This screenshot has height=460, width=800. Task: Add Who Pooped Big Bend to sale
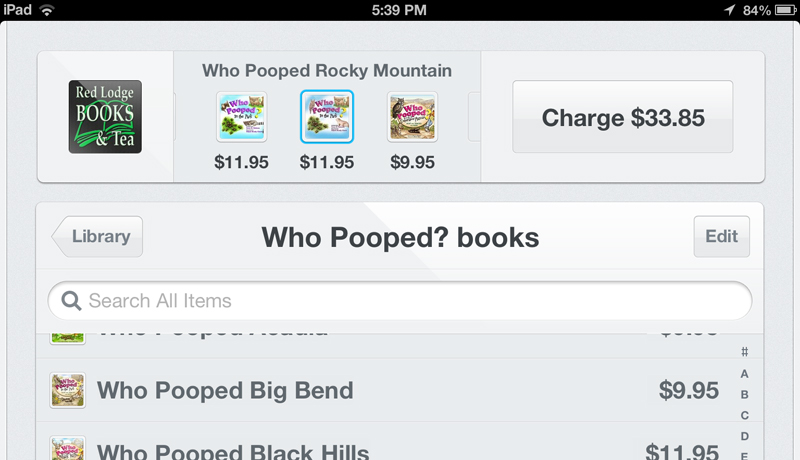(x=385, y=390)
